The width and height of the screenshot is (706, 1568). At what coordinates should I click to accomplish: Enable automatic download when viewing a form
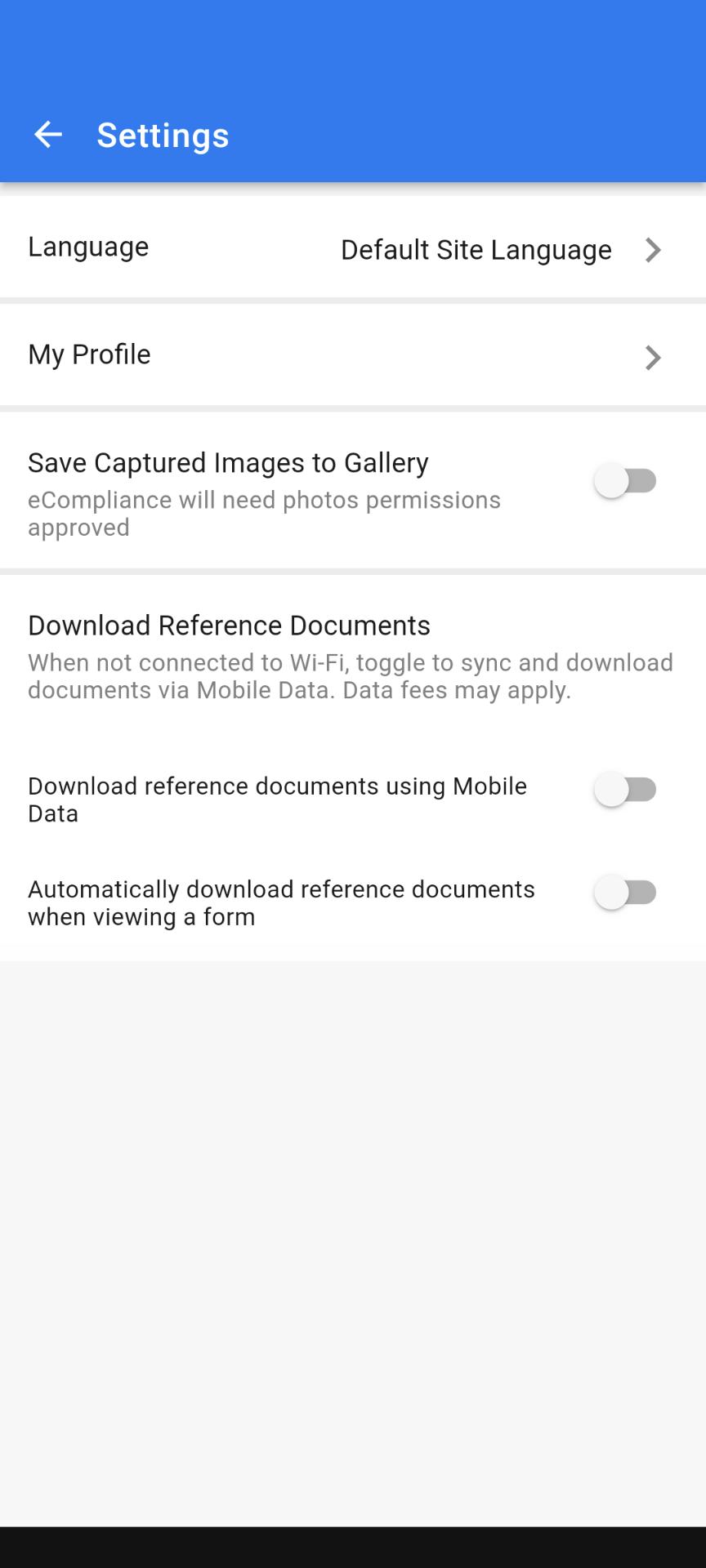626,893
